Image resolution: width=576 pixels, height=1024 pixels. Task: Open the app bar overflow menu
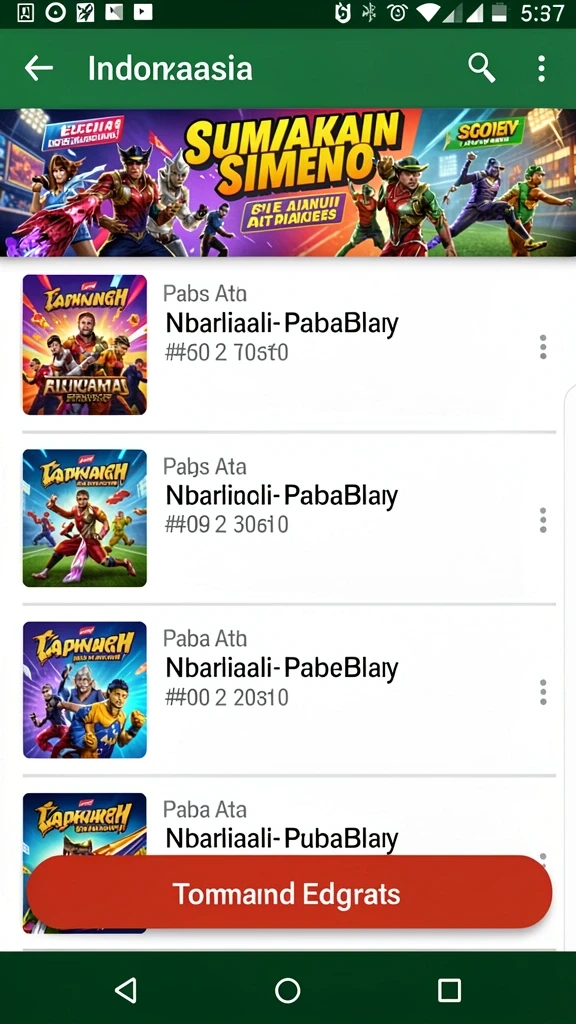click(541, 68)
